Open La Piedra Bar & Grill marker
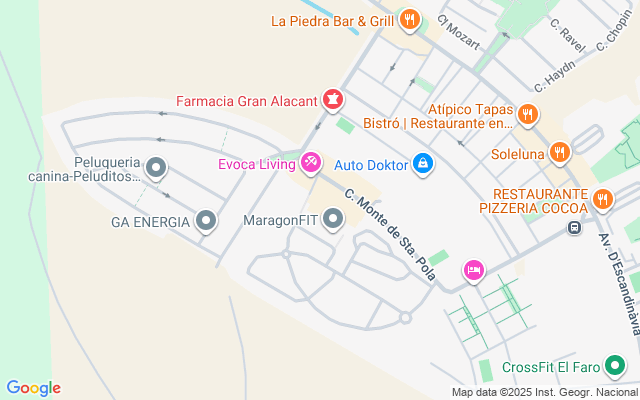The height and width of the screenshot is (400, 640). [x=409, y=20]
